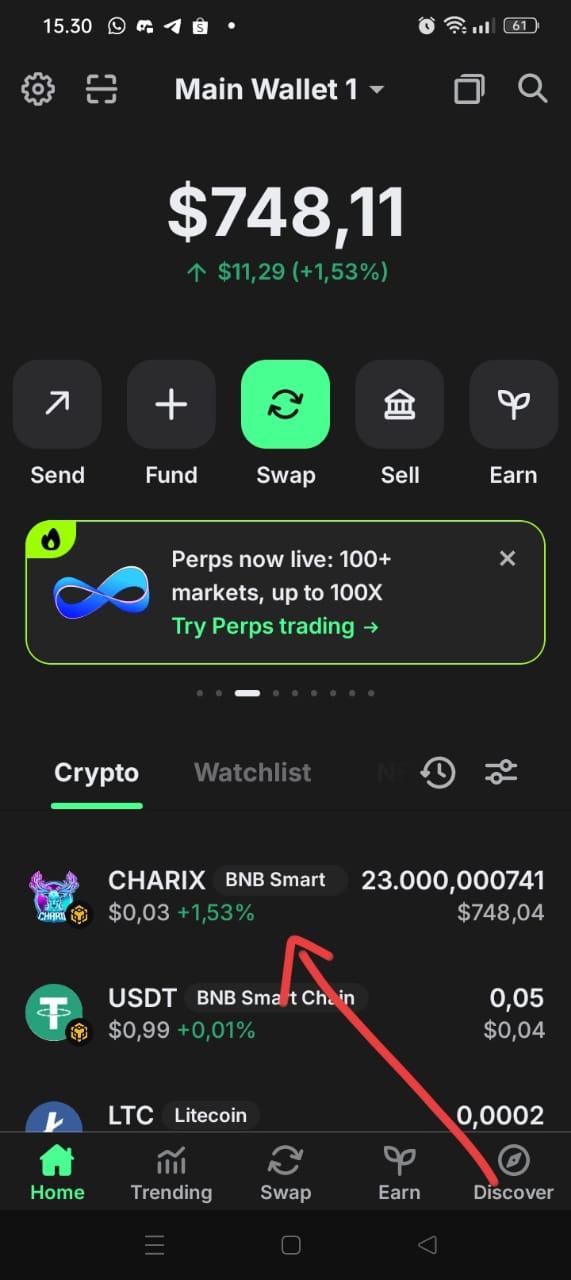Image resolution: width=571 pixels, height=1280 pixels.
Task: Open the QR scan icon
Action: 101,89
